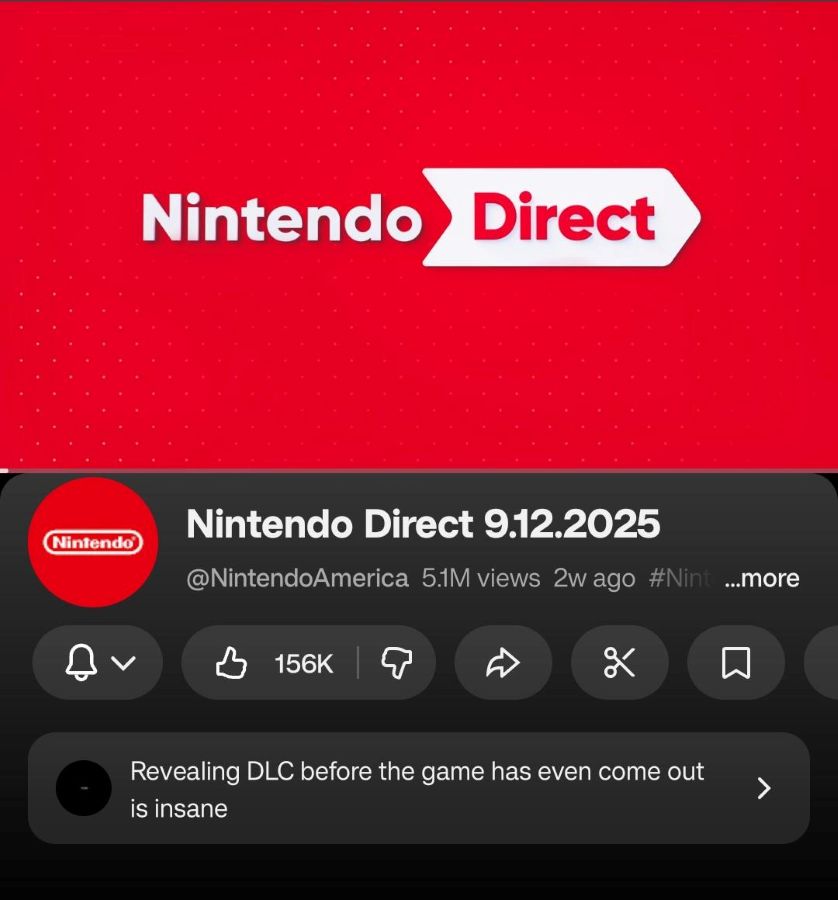Expand the description with ...more

point(761,578)
